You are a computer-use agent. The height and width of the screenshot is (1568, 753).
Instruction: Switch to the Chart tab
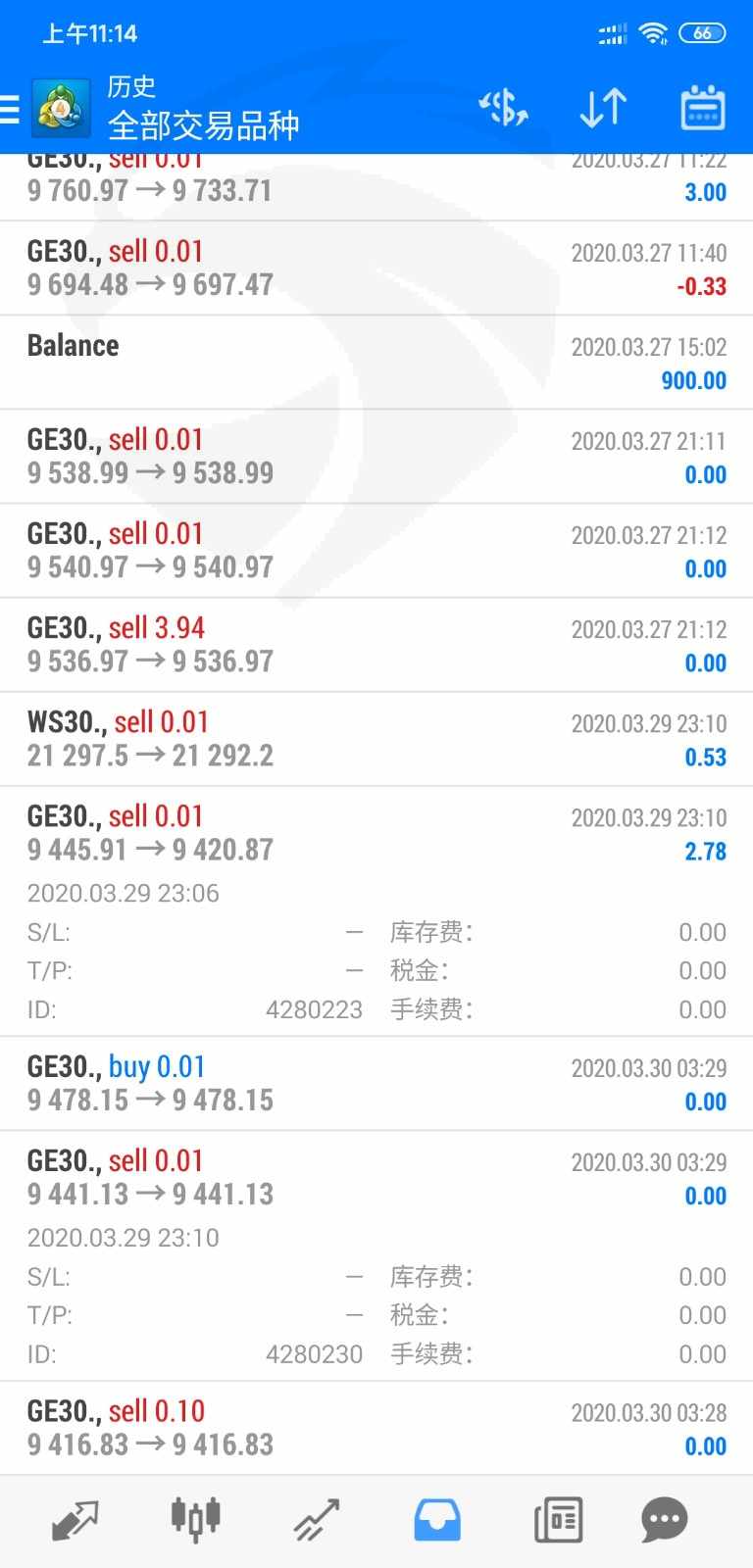click(x=195, y=1520)
